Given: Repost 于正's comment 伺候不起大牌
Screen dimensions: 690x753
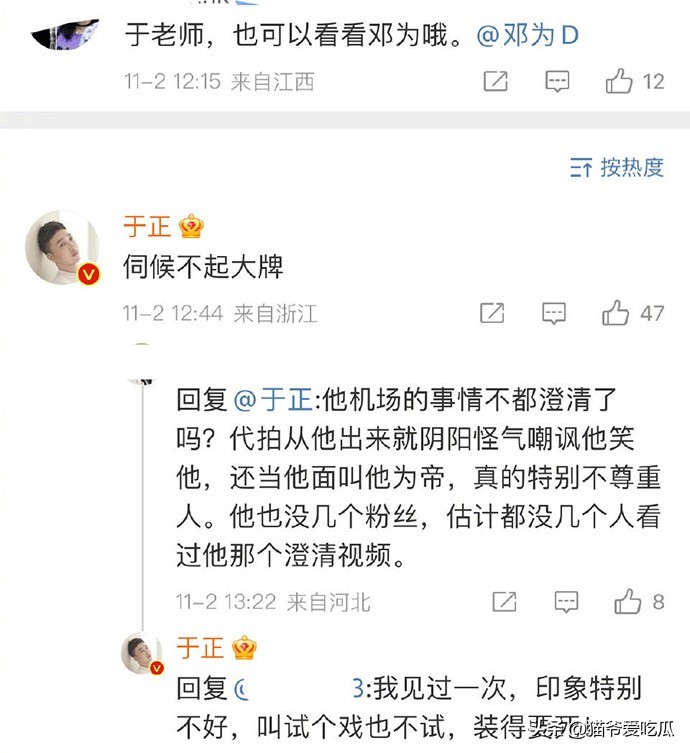Looking at the screenshot, I should click(x=492, y=314).
